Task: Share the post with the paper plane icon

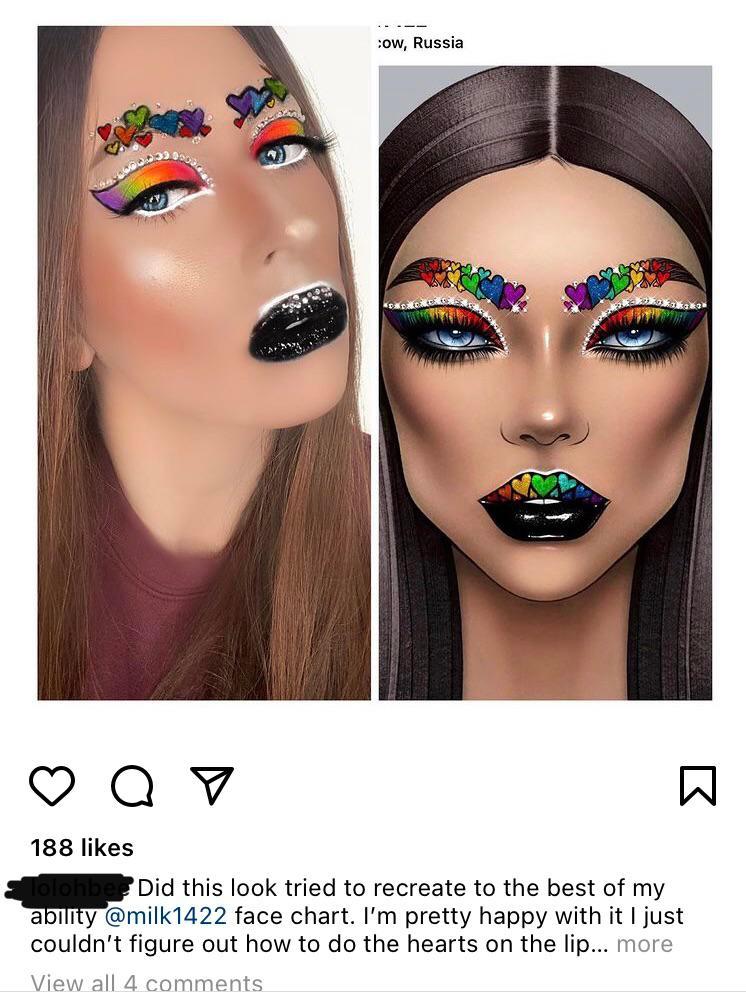Action: pos(212,785)
